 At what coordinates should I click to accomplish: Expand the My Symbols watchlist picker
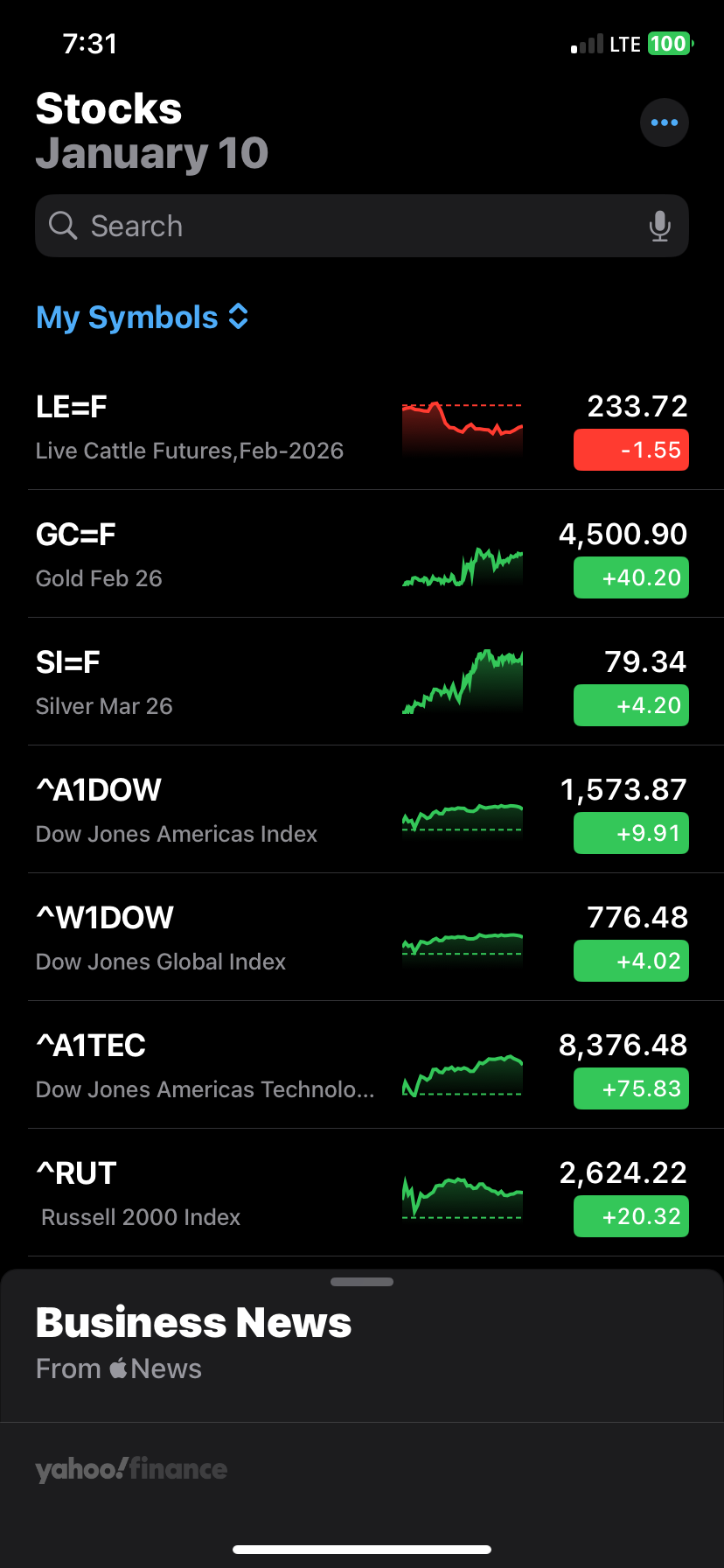click(143, 317)
